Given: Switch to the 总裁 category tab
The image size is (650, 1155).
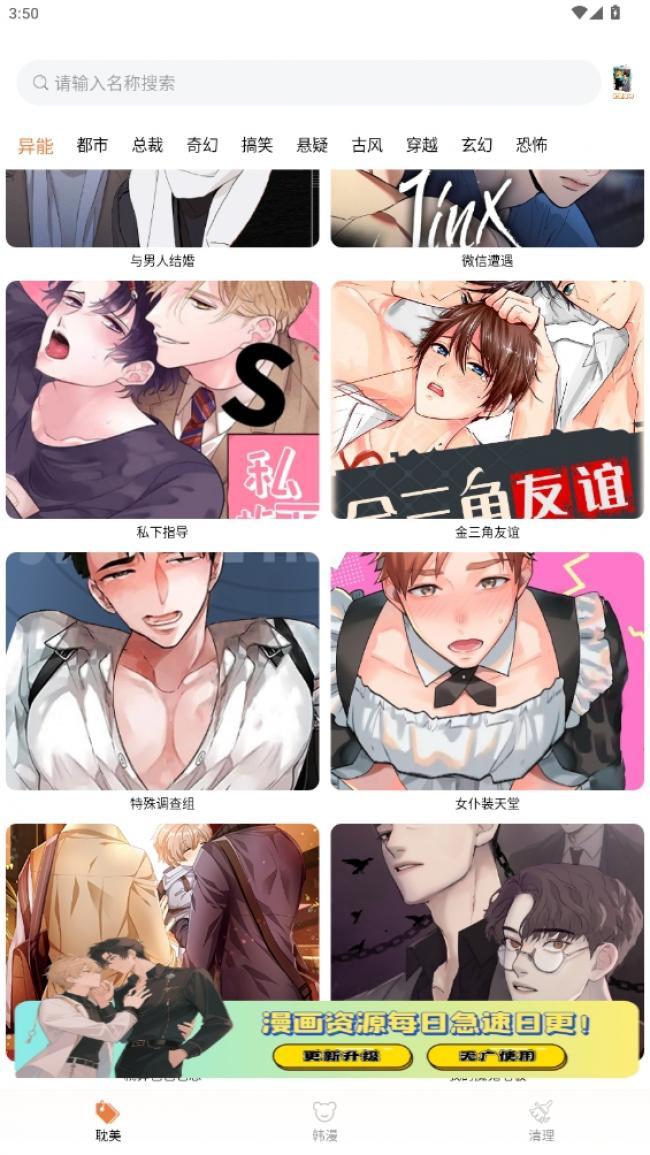Looking at the screenshot, I should (147, 145).
